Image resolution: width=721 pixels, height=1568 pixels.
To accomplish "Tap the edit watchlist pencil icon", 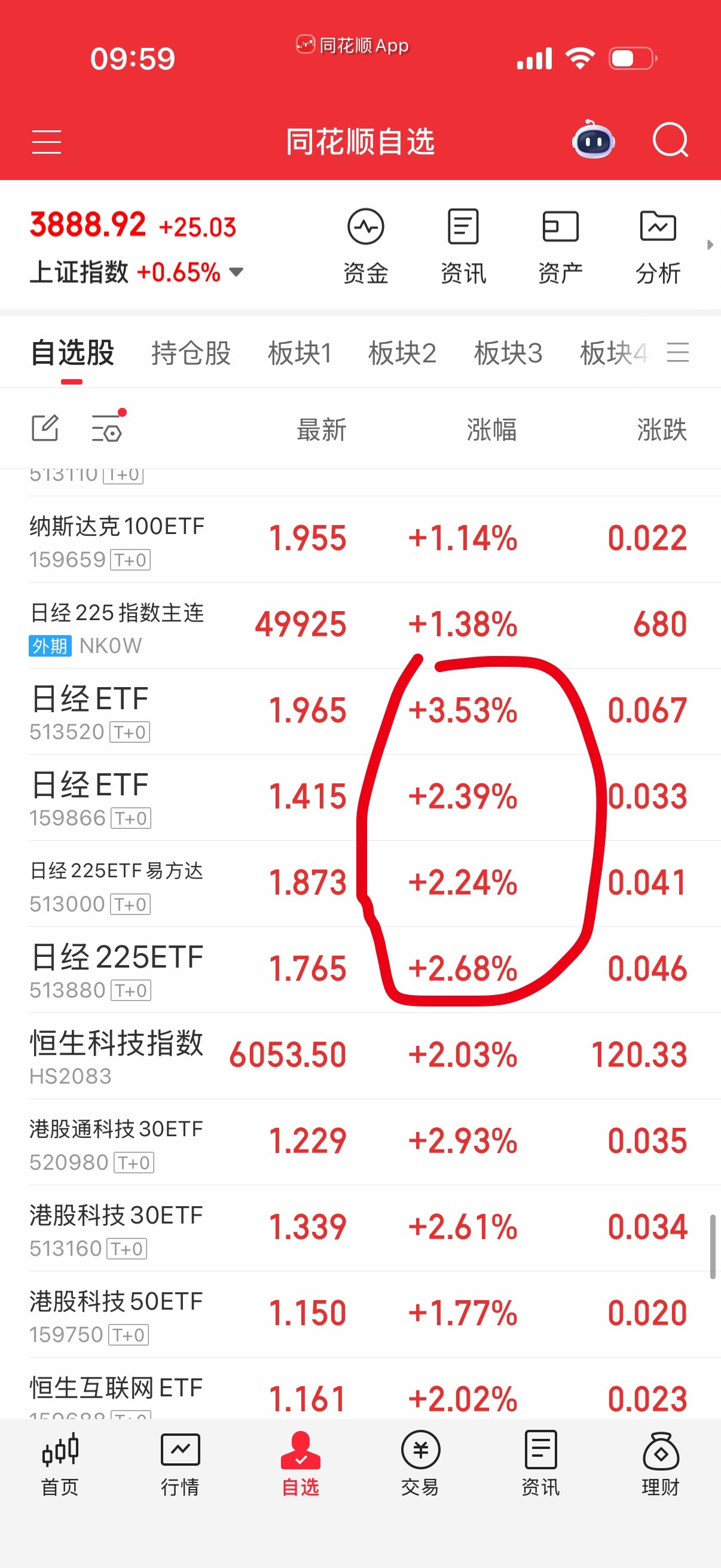I will click(x=44, y=429).
